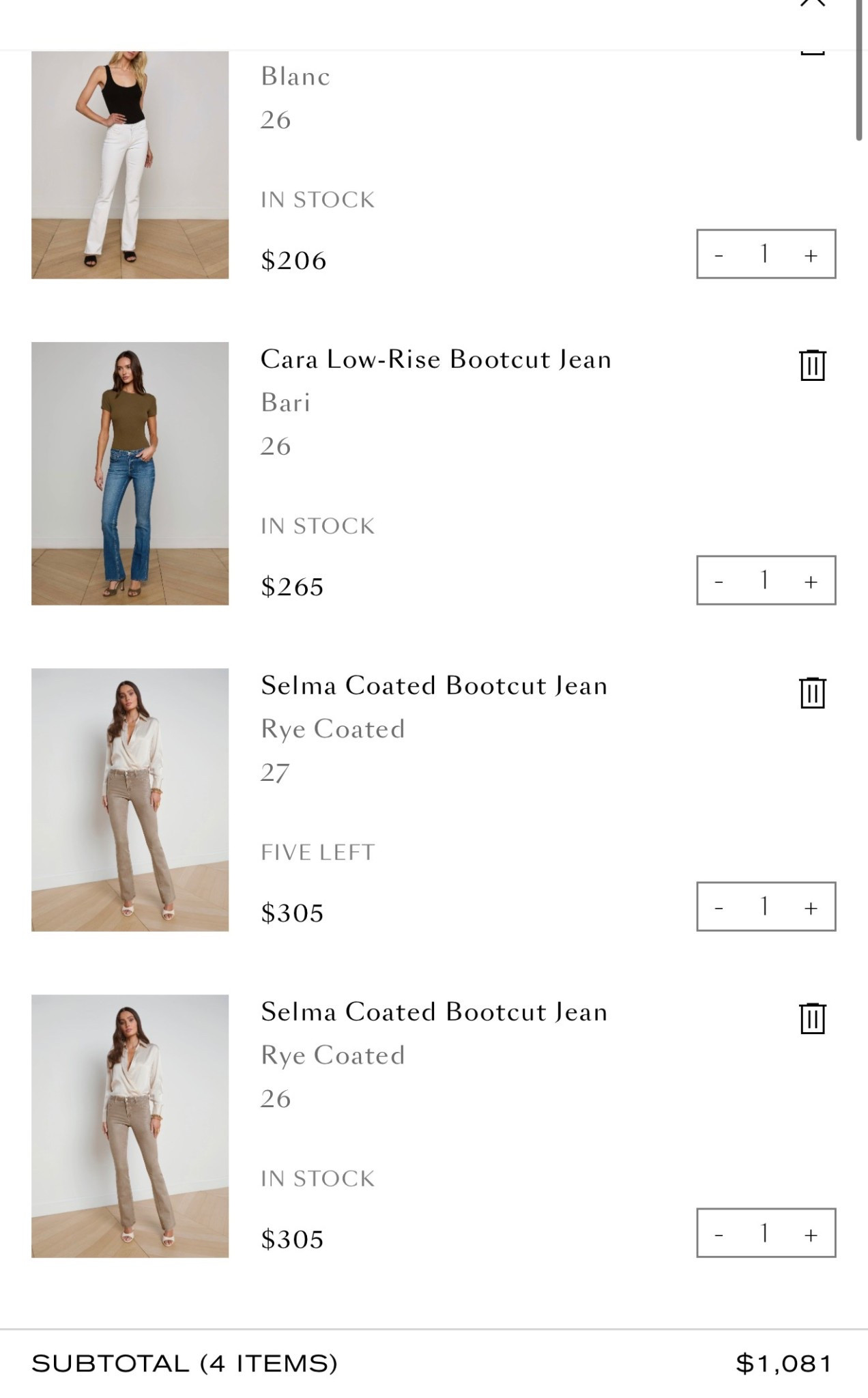Open Cara Low-Rise Bootcut Jean product title
This screenshot has height=1398, width=868.
coord(435,359)
